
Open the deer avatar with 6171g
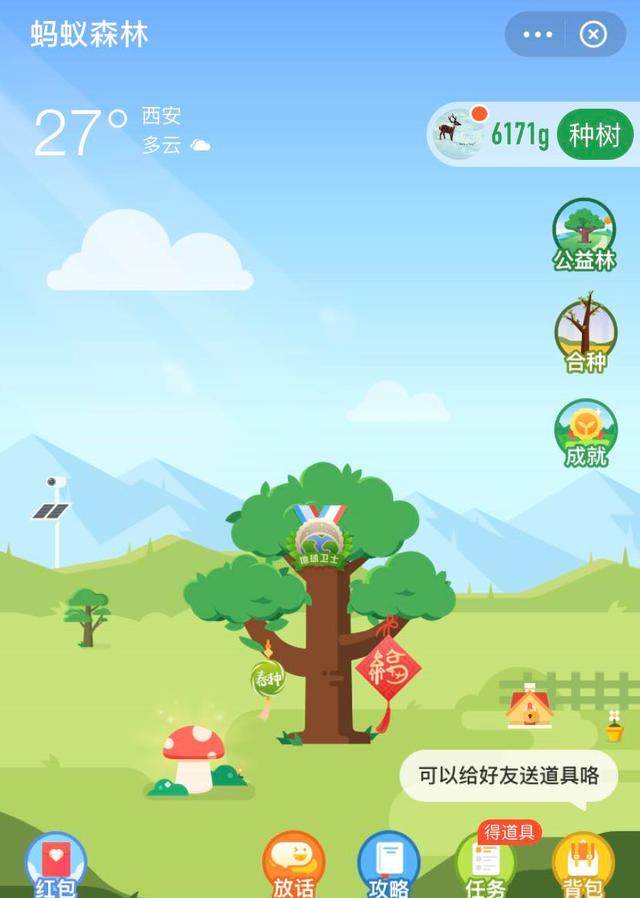[x=461, y=135]
